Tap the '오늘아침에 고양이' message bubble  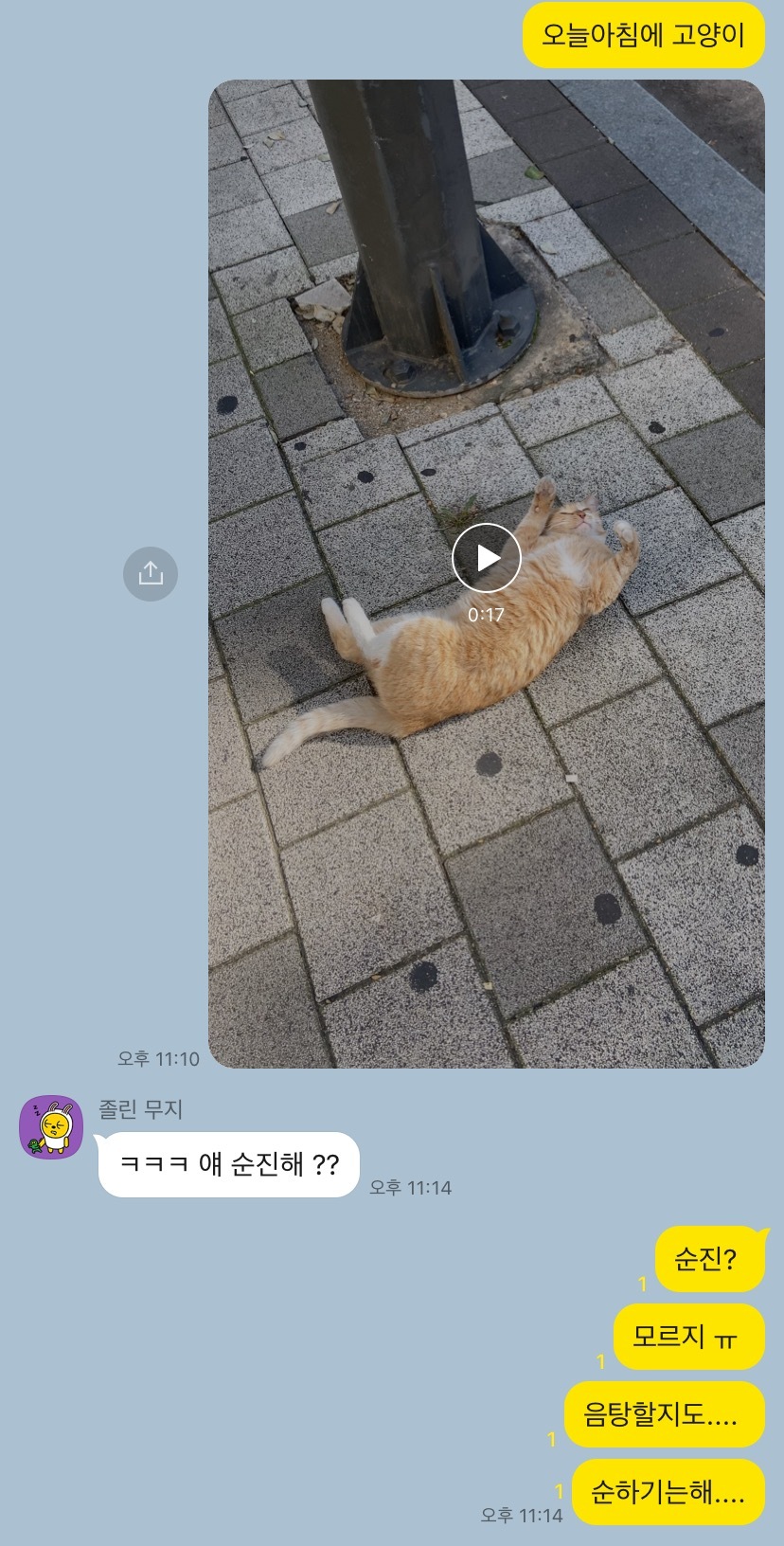pos(643,35)
